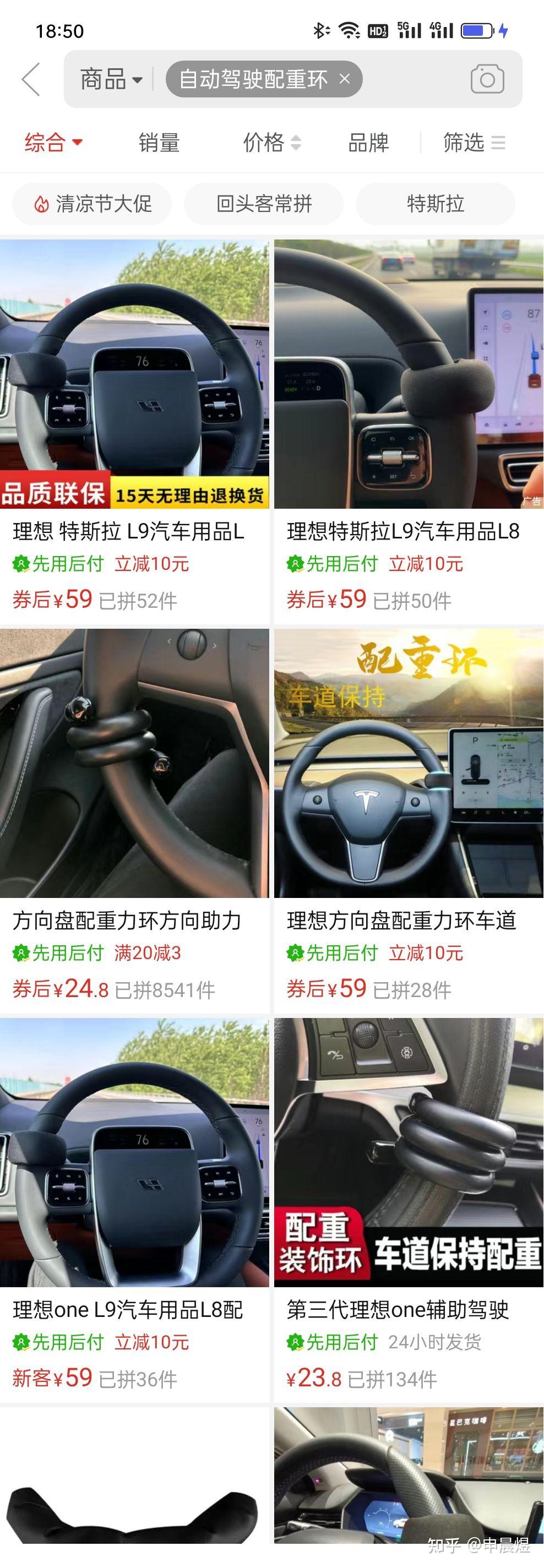View the 理想one L9汽车用品L8配 product
This screenshot has height=1568, width=544.
pyautogui.click(x=134, y=1205)
